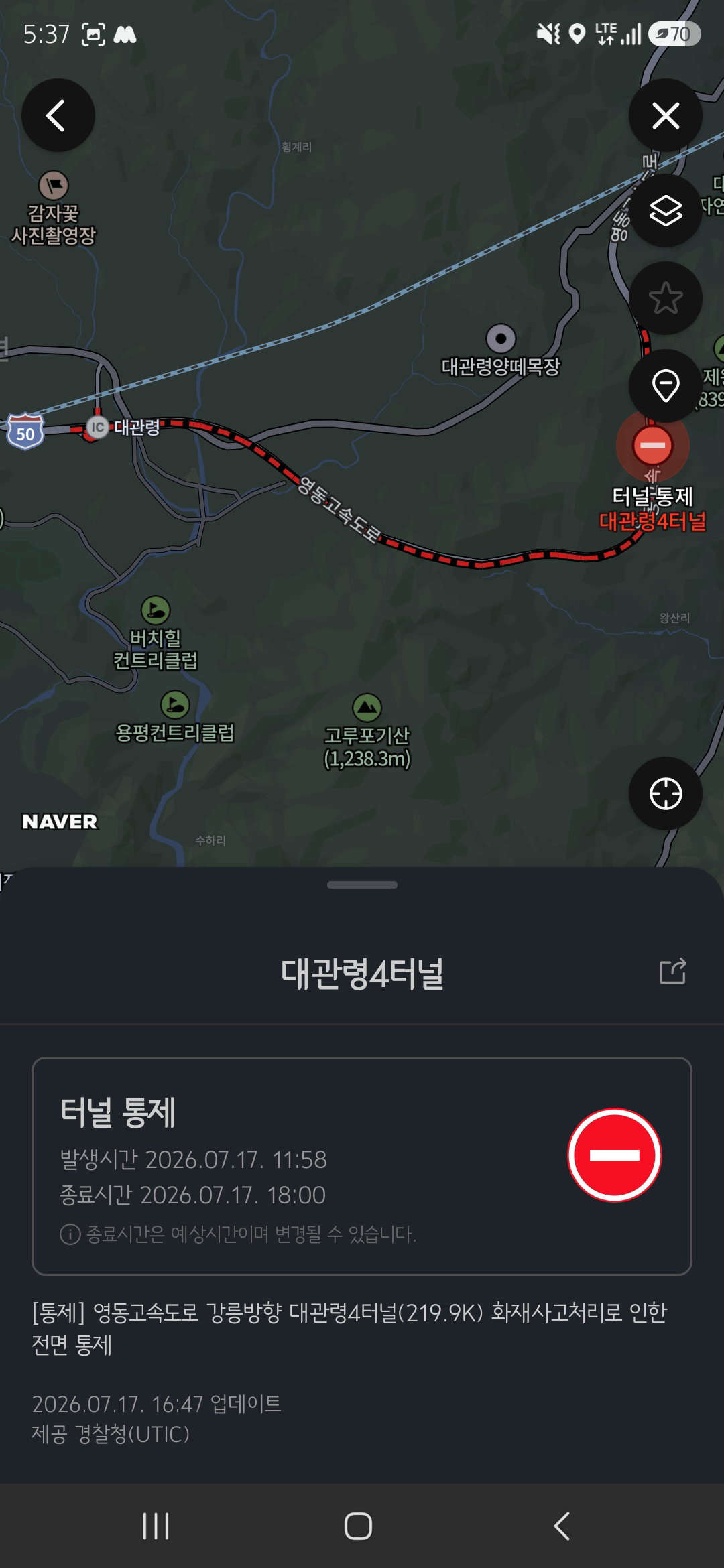Close the map with the X button

666,115
